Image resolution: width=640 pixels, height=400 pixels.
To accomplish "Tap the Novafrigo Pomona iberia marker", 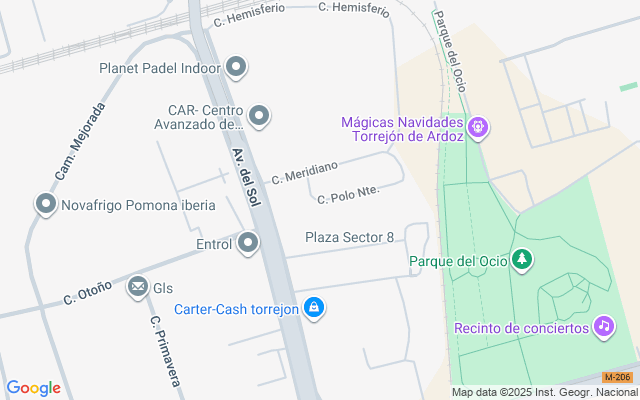I will [x=45, y=205].
